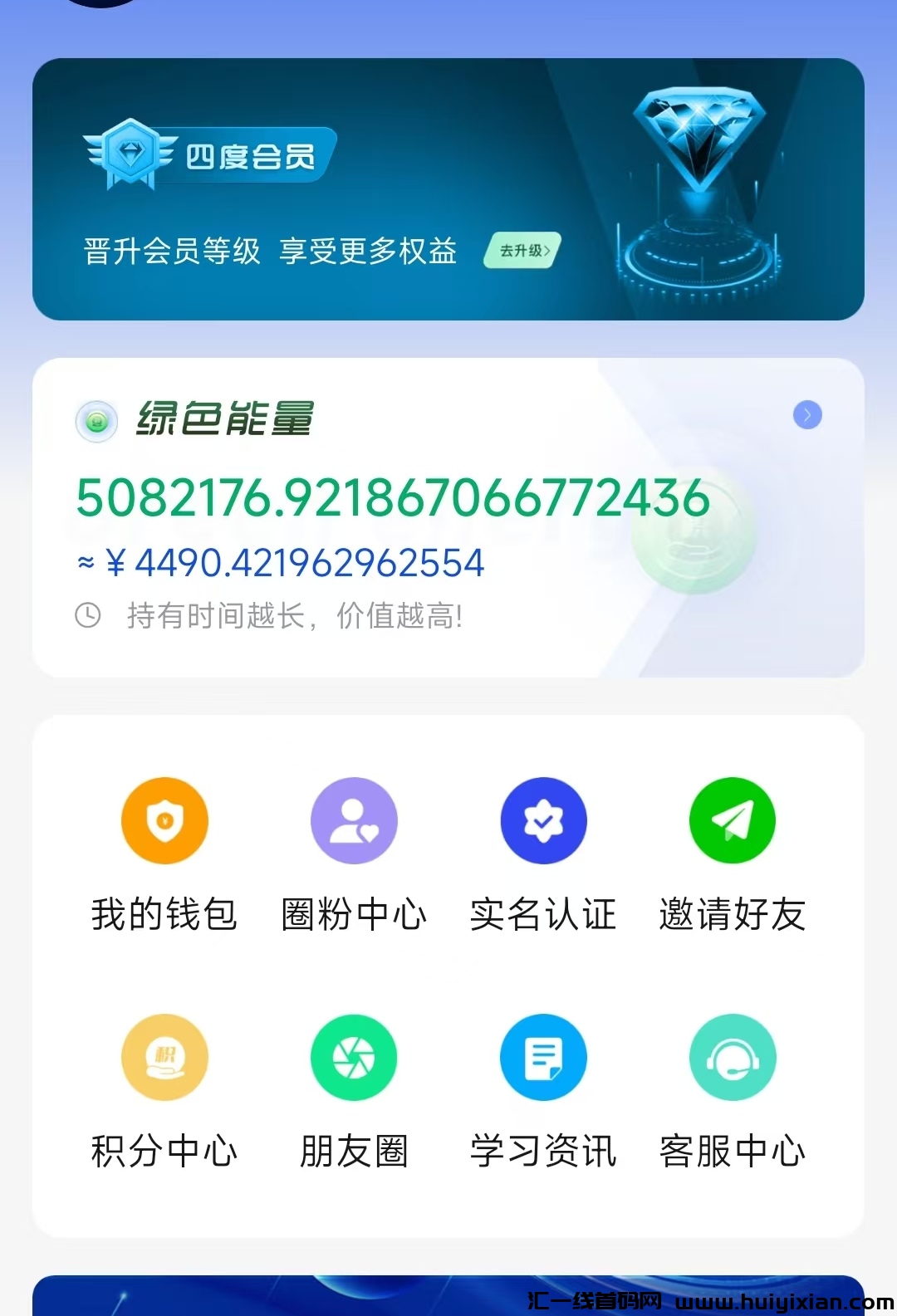897x1316 pixels.
Task: Open the 学习资讯 learning news document icon
Action: click(x=543, y=1057)
